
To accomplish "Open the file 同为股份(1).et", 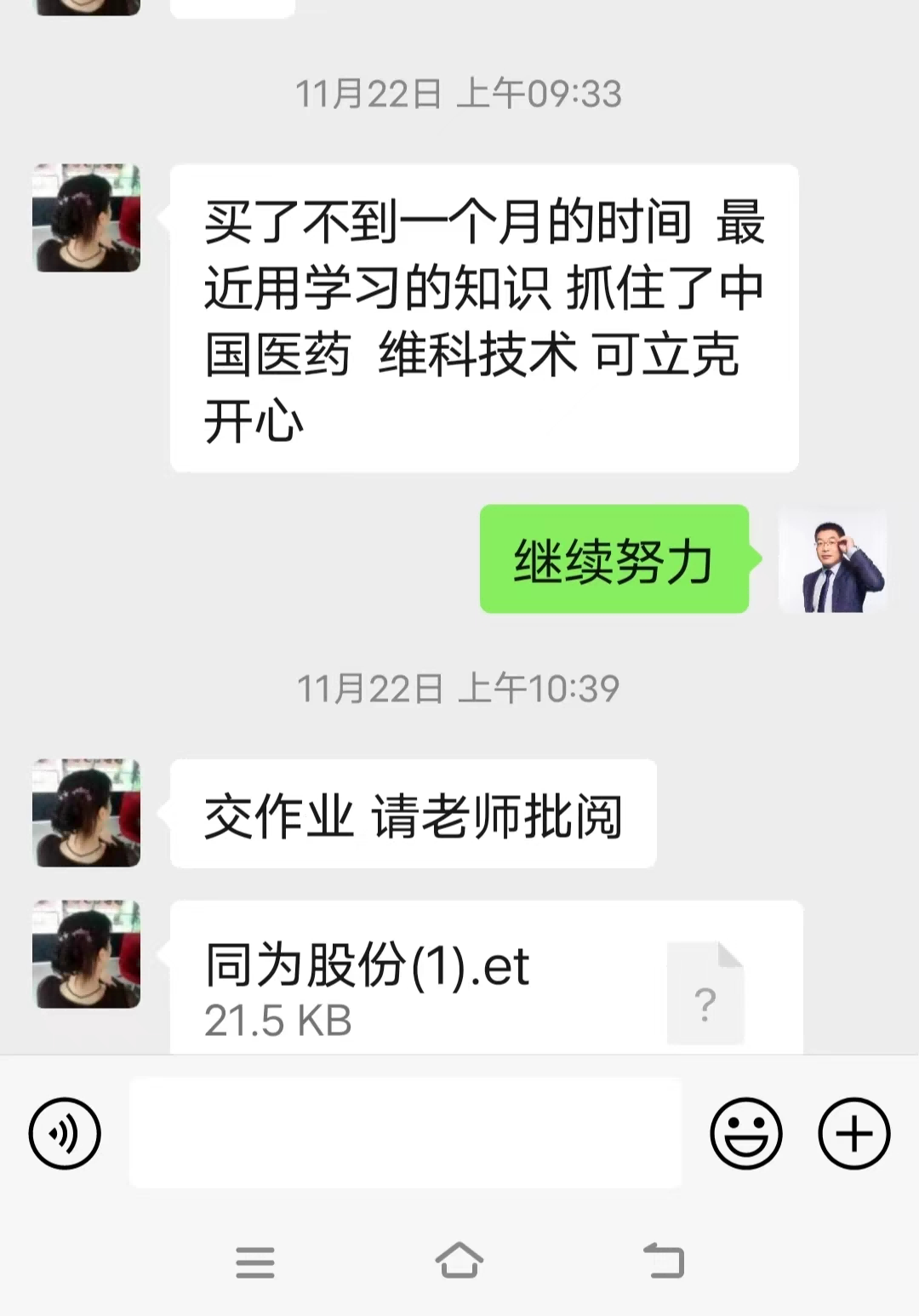I will point(485,979).
